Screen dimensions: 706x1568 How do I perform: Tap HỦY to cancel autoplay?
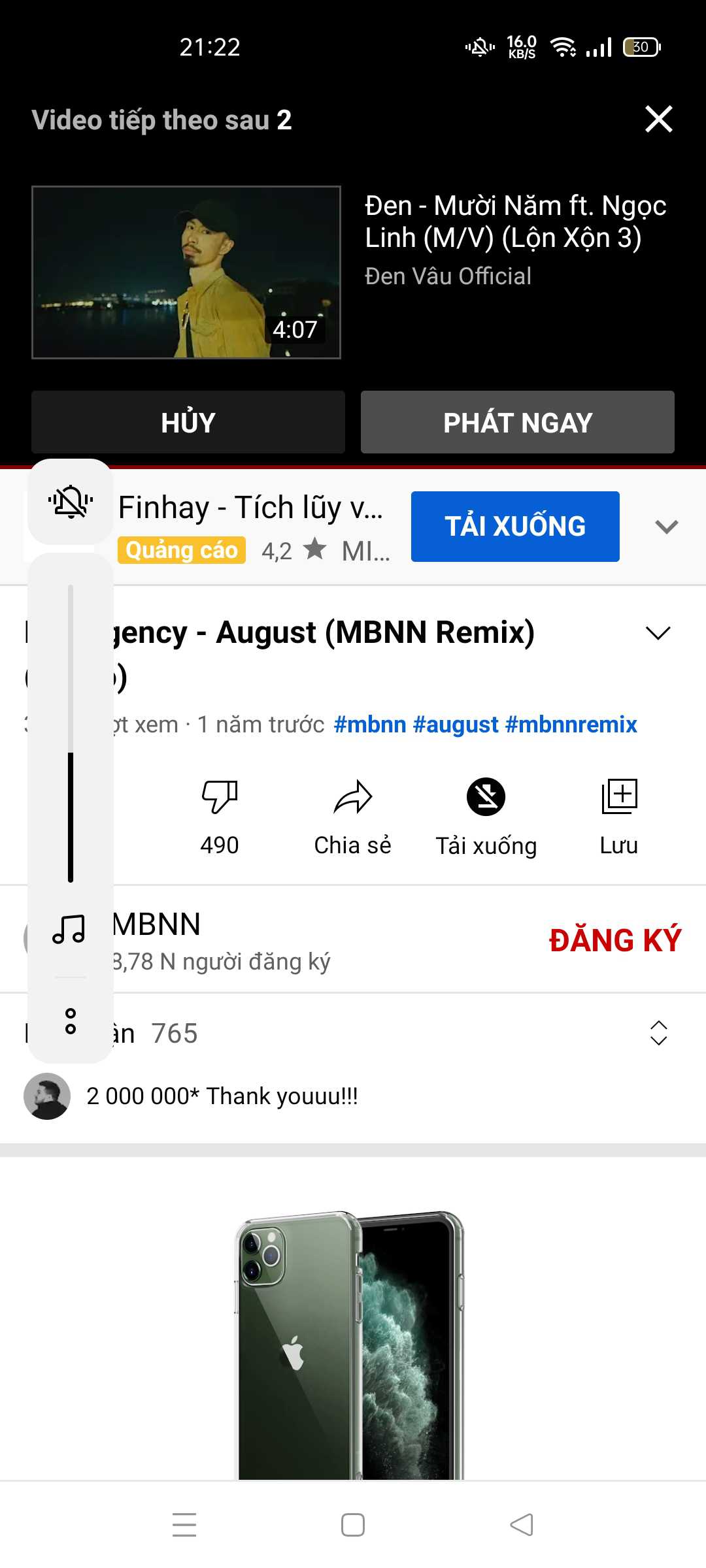click(x=188, y=422)
